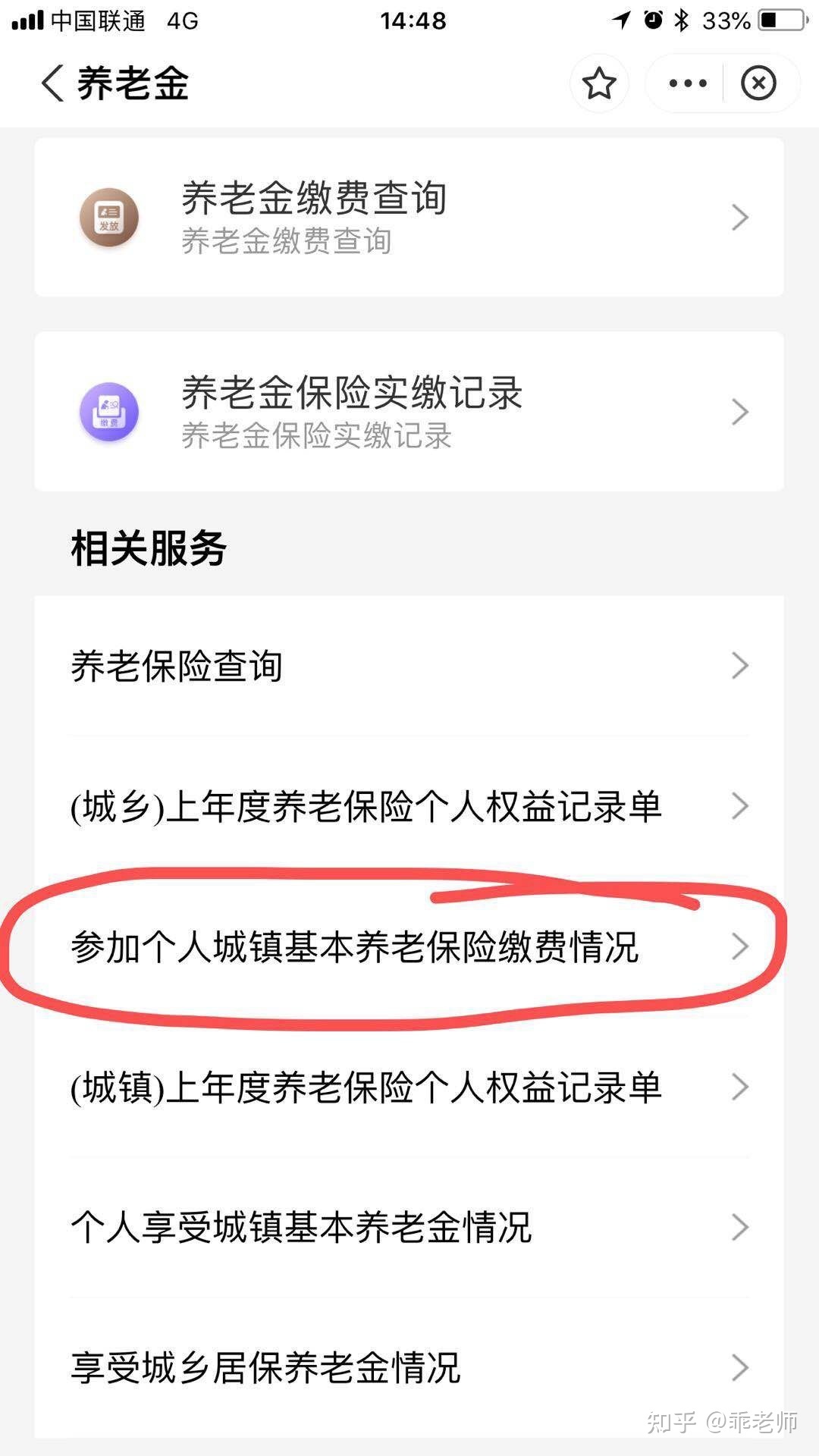Open the three-dot more menu
Screen dimensions: 819x1456
point(688,83)
